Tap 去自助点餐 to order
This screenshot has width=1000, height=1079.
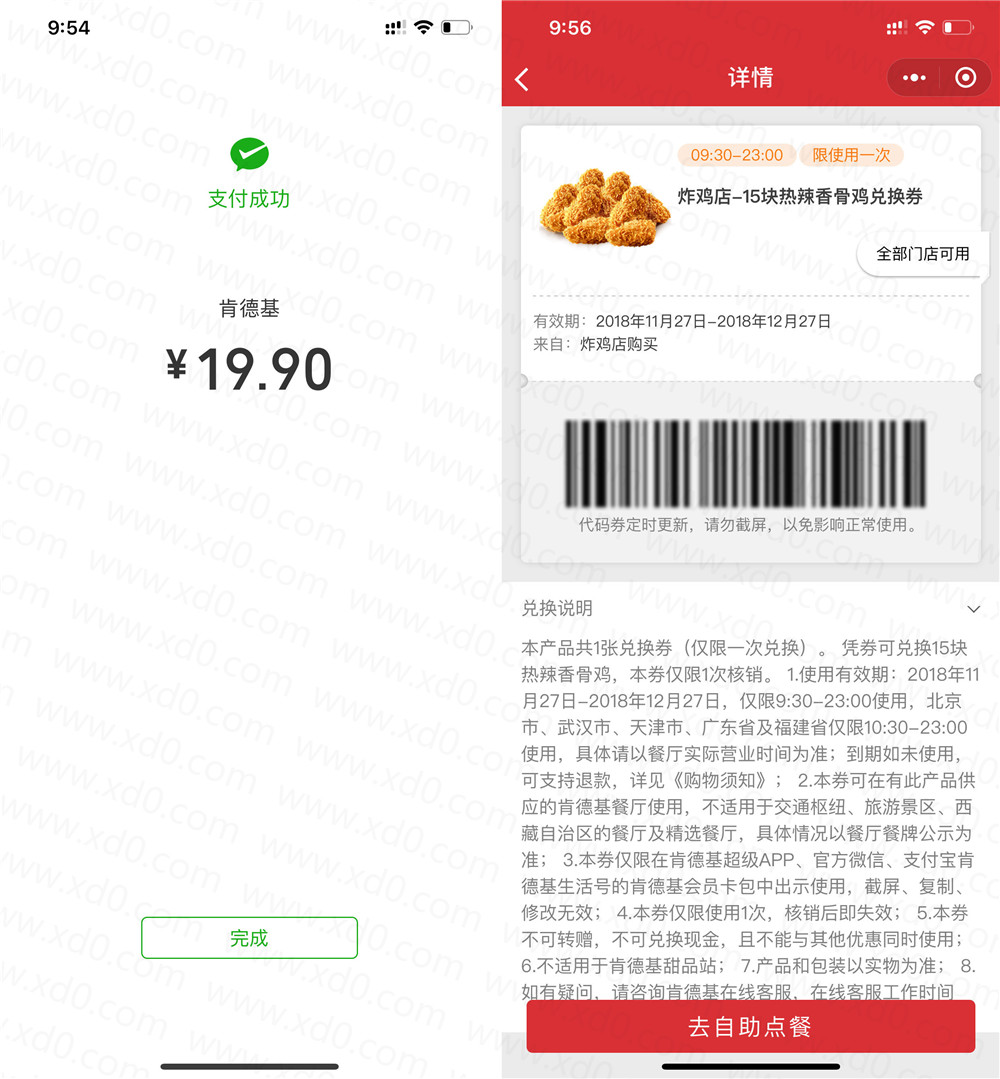(750, 1026)
